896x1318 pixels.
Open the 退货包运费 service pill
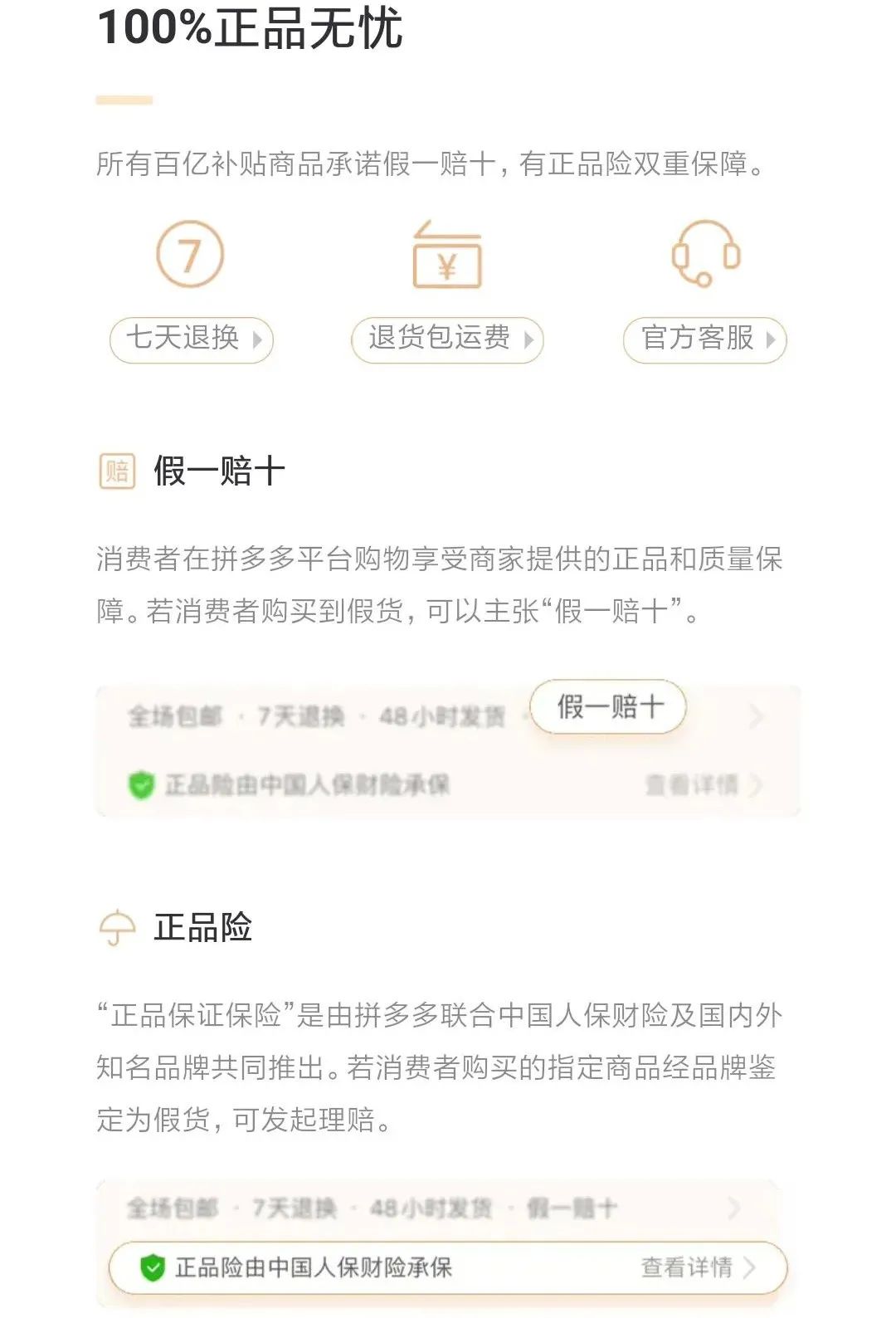point(446,340)
